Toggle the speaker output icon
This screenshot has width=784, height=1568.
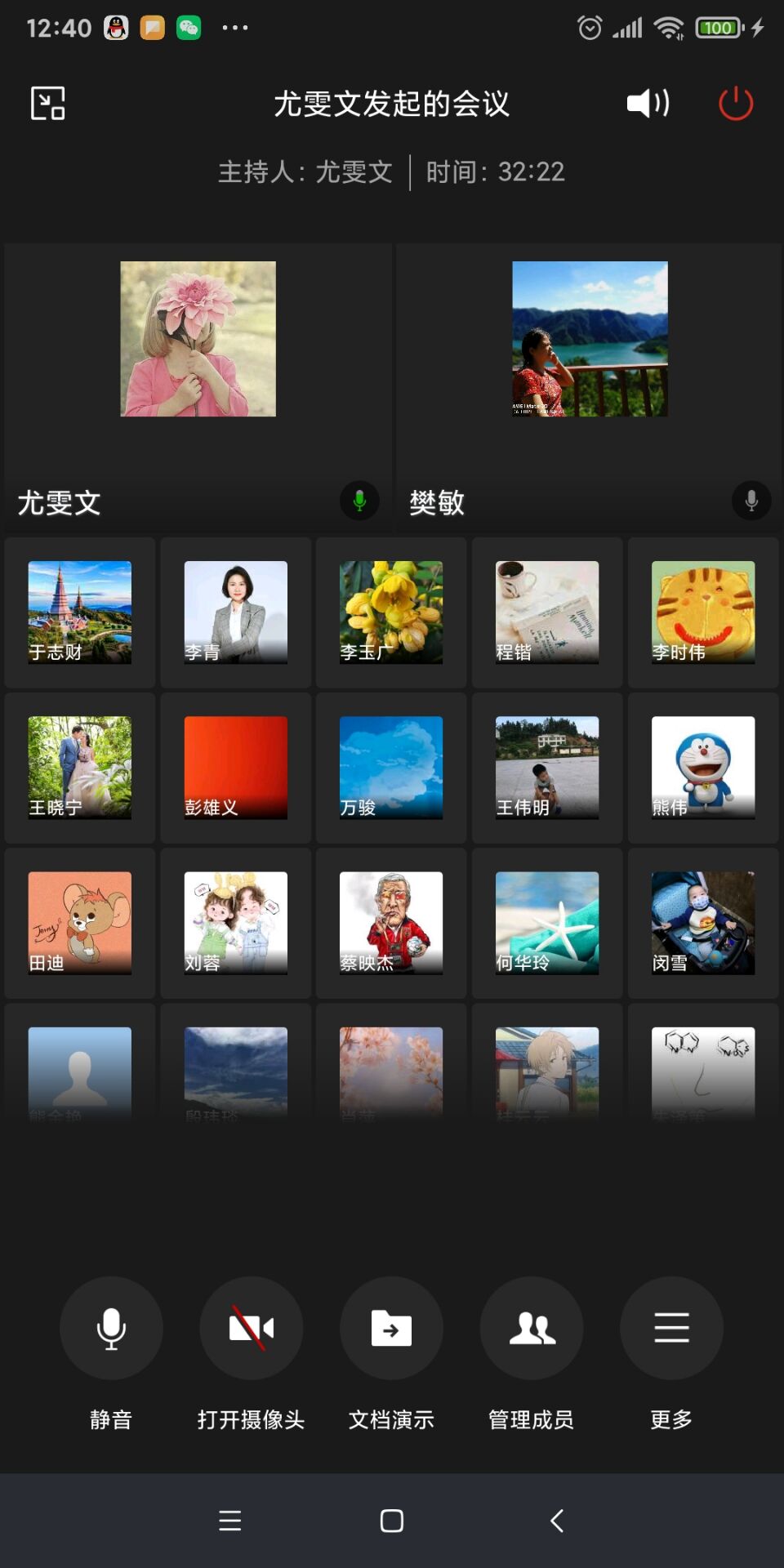(648, 104)
